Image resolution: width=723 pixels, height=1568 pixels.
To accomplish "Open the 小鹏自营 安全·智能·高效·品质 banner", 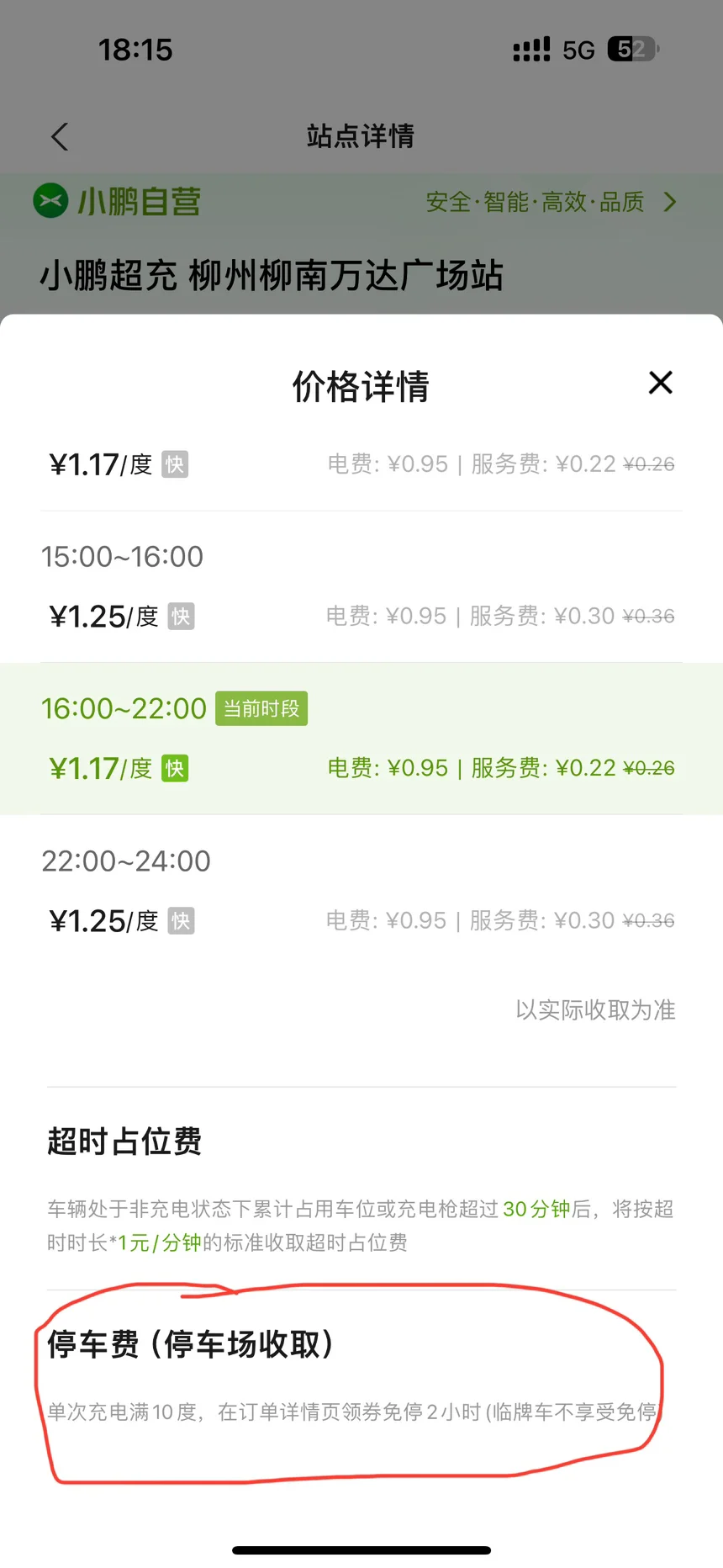I will tap(361, 202).
